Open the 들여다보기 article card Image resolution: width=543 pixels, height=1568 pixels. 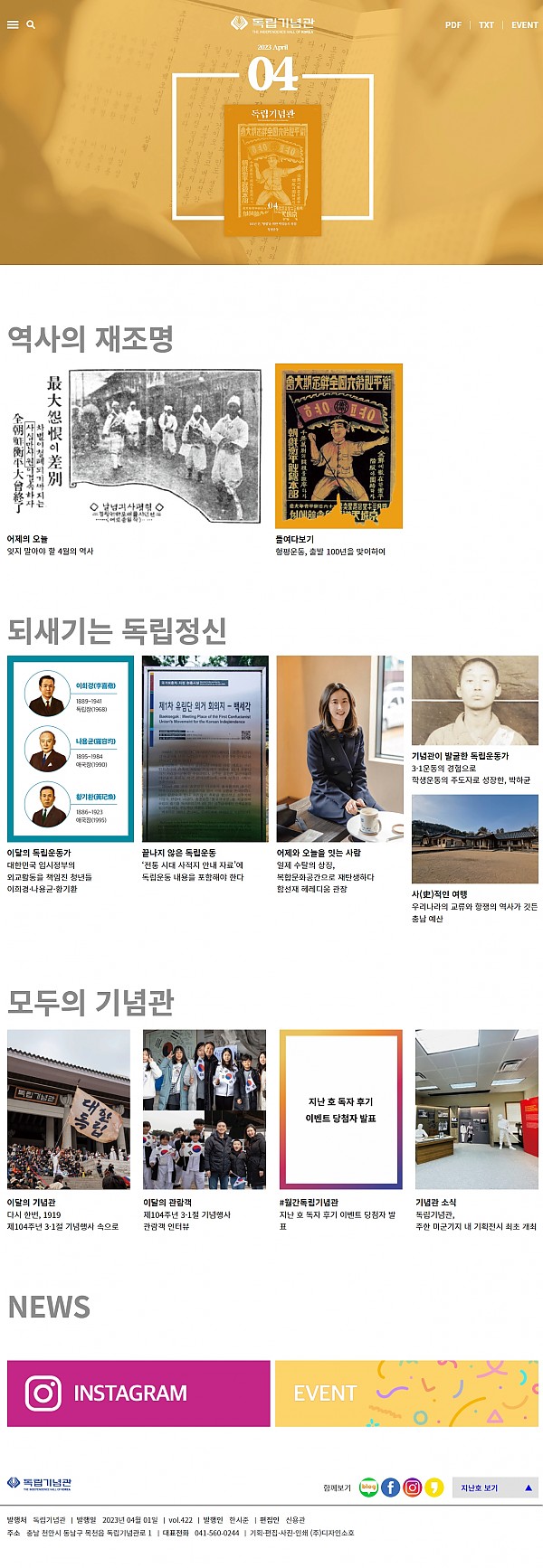(338, 447)
